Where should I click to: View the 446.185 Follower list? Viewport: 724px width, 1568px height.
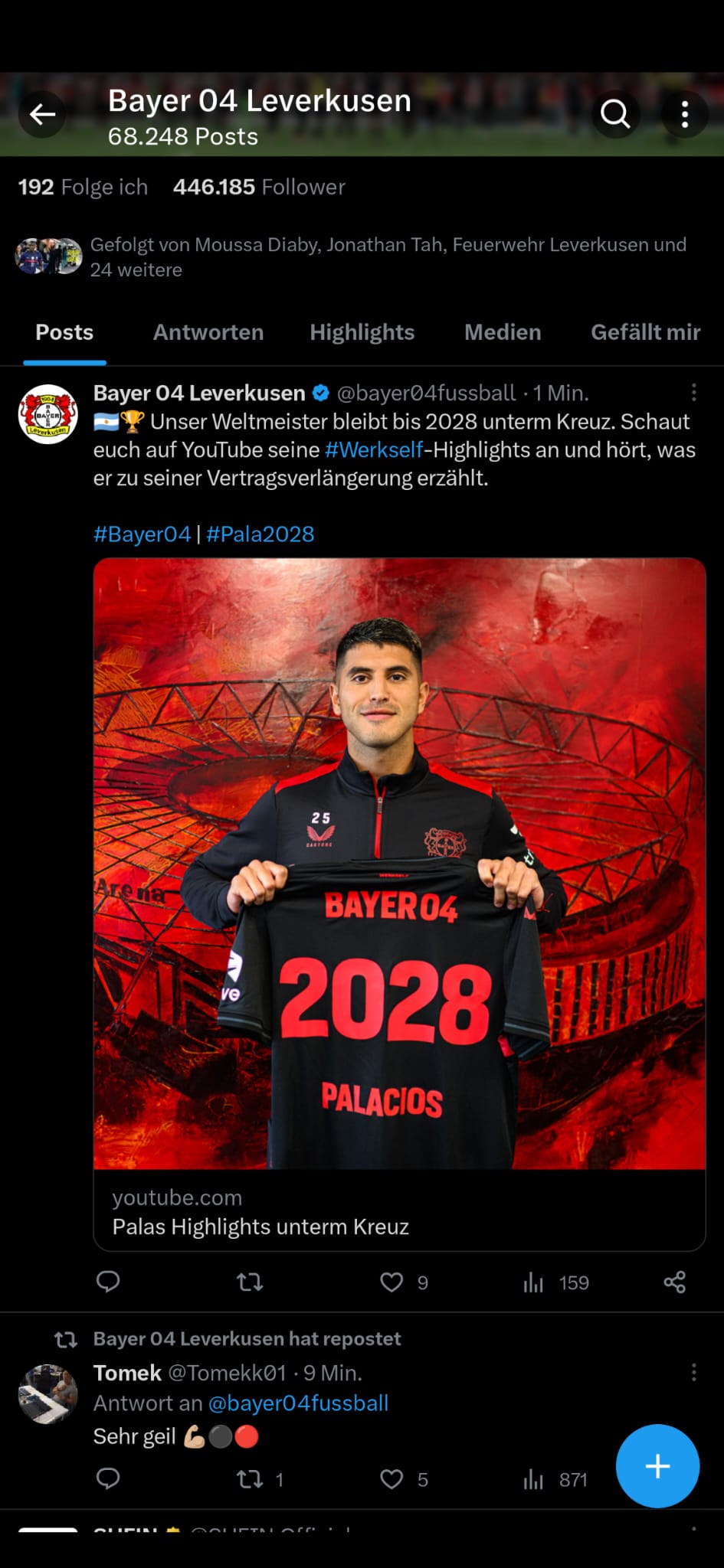tap(259, 187)
